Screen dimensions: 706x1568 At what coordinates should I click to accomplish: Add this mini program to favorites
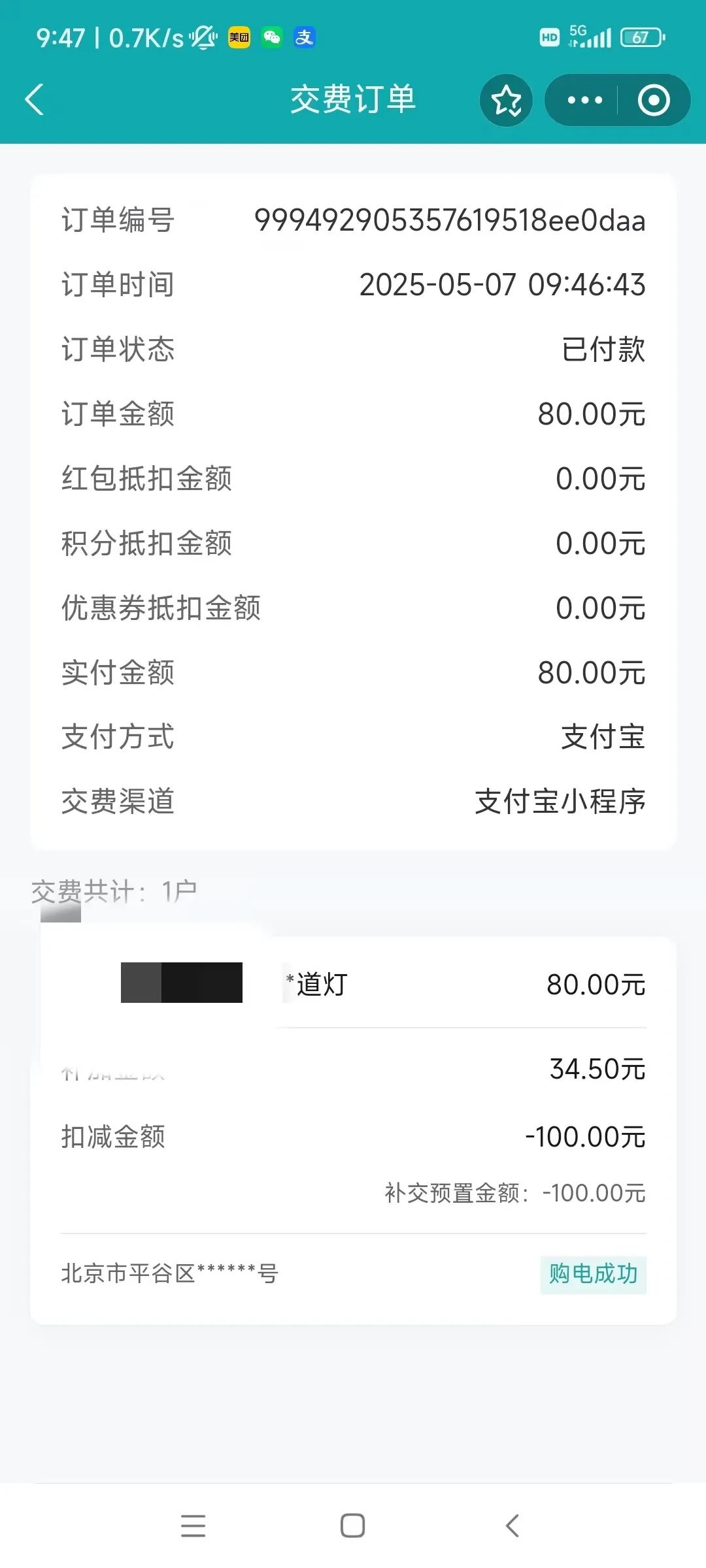click(506, 100)
